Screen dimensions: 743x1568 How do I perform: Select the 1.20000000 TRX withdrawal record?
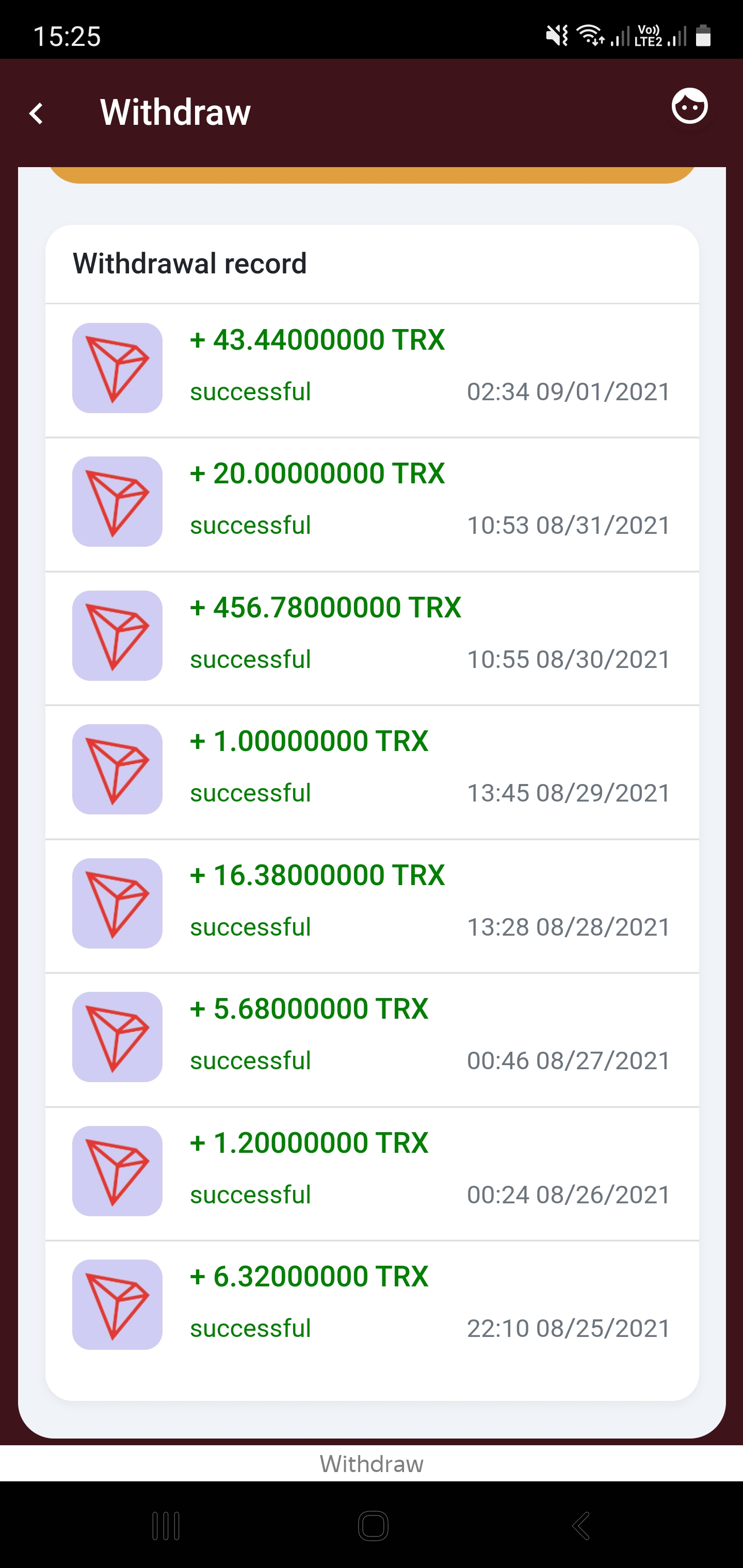[372, 1173]
